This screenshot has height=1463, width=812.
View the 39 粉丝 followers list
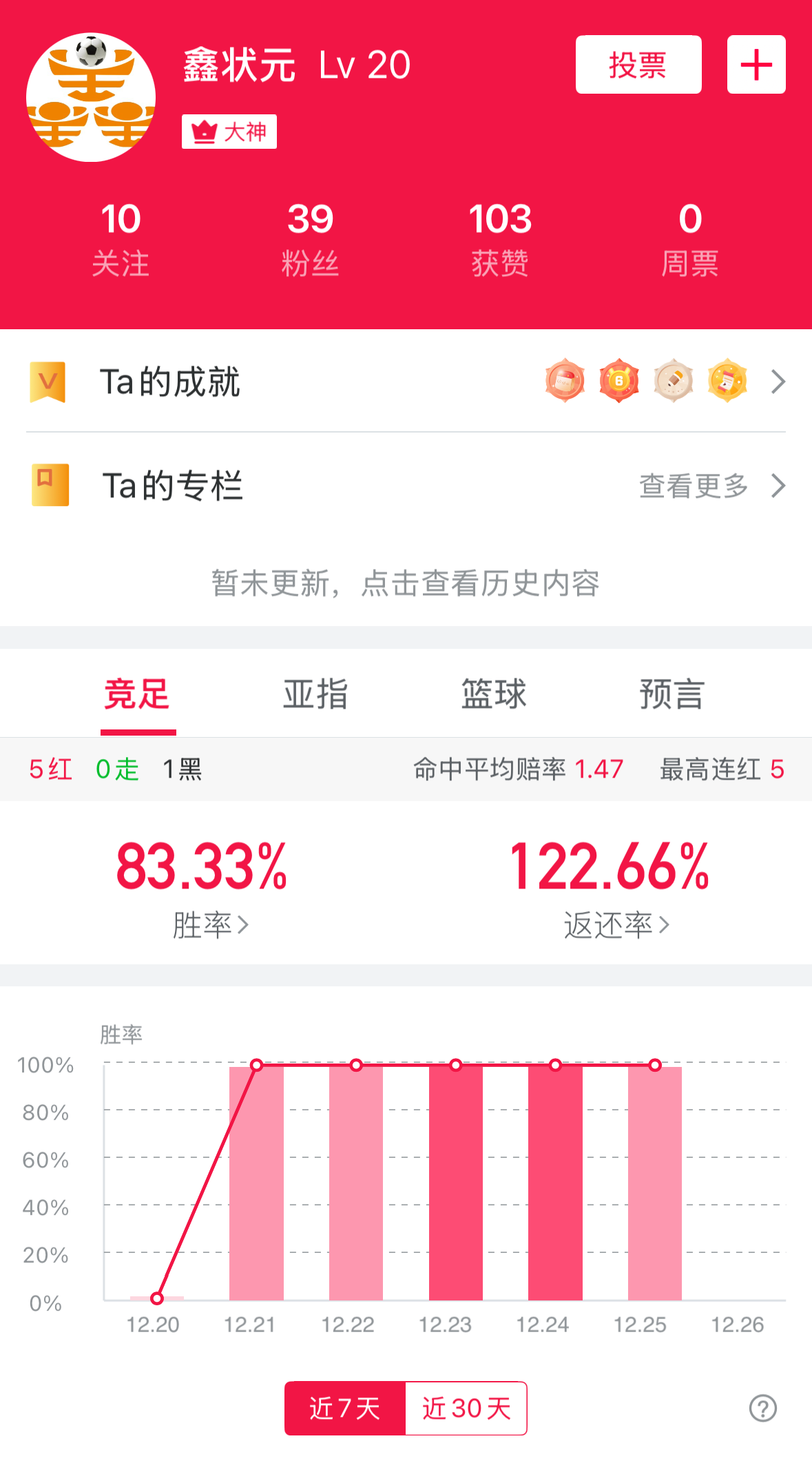pyautogui.click(x=310, y=239)
